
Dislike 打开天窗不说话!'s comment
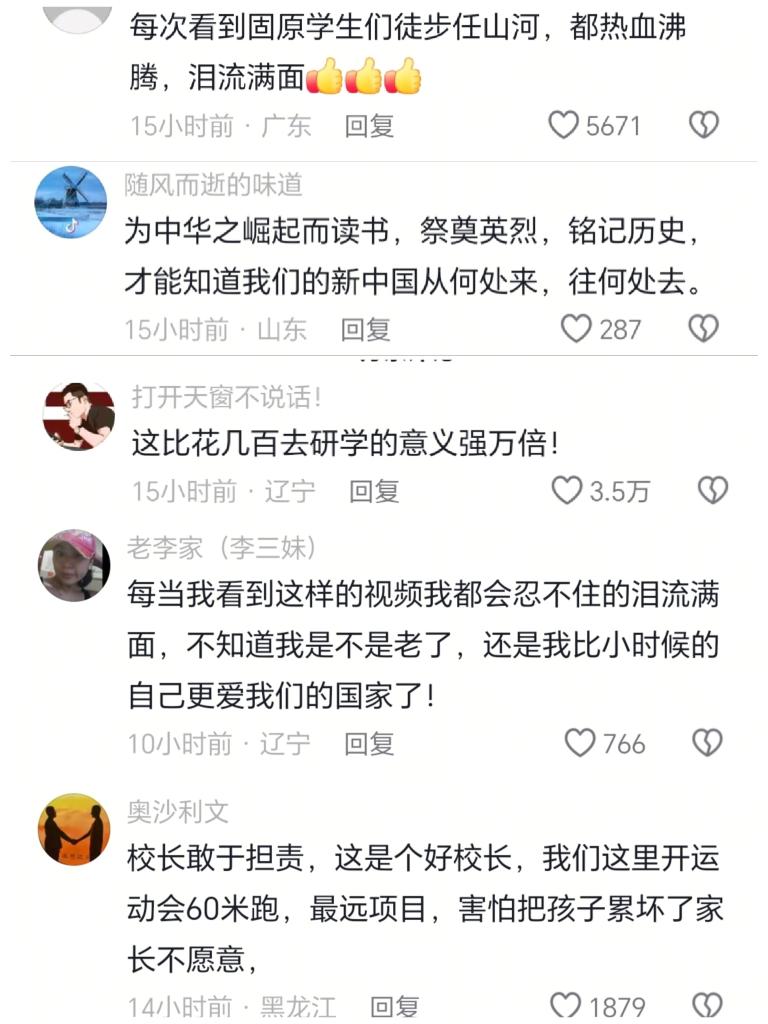[x=712, y=490]
